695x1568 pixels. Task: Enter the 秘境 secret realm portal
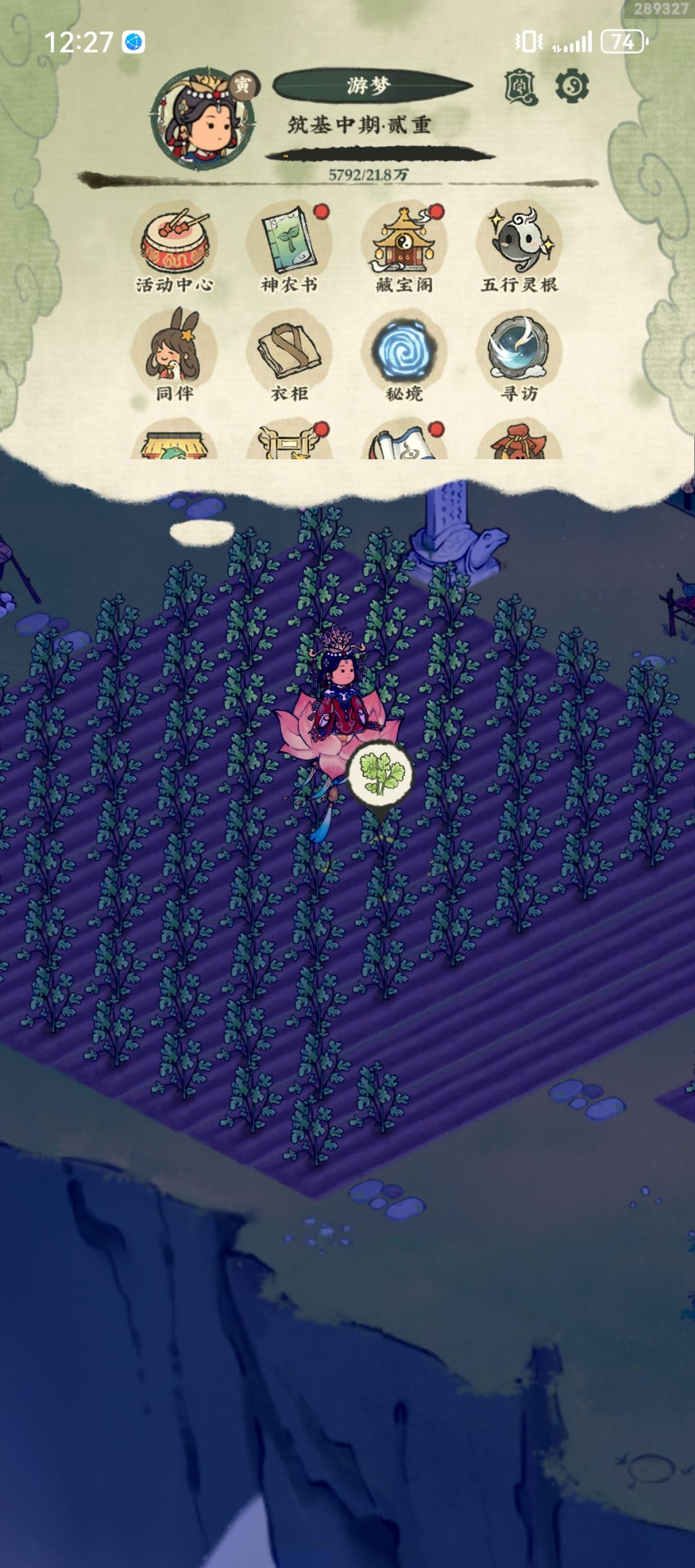coord(404,356)
